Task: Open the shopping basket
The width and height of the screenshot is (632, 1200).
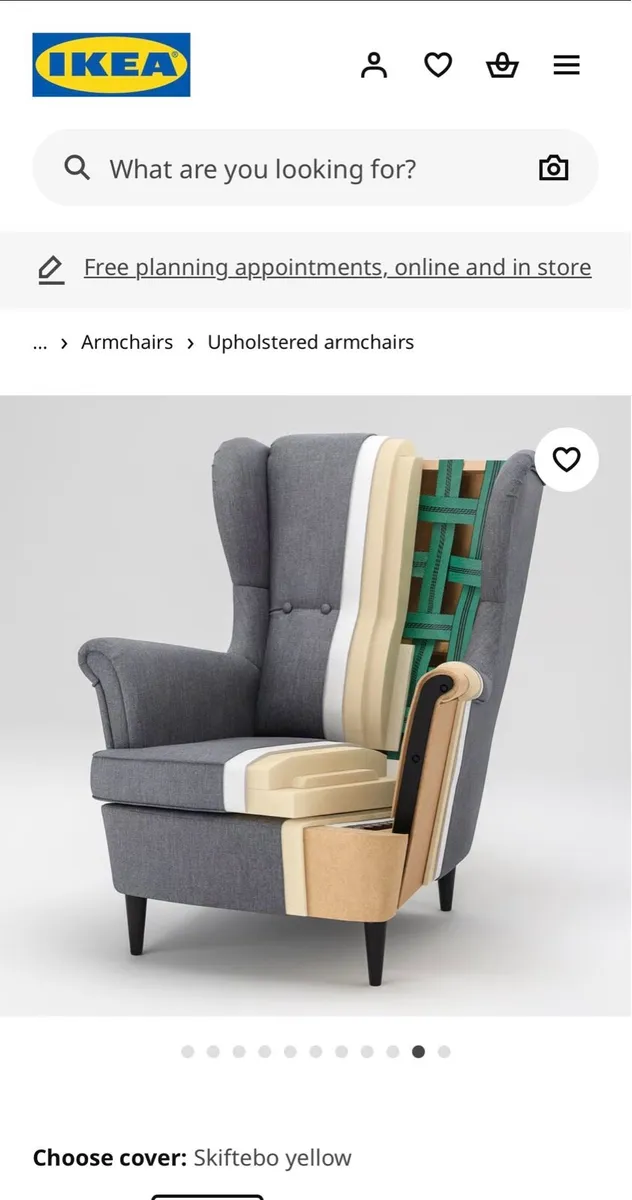Action: click(502, 66)
